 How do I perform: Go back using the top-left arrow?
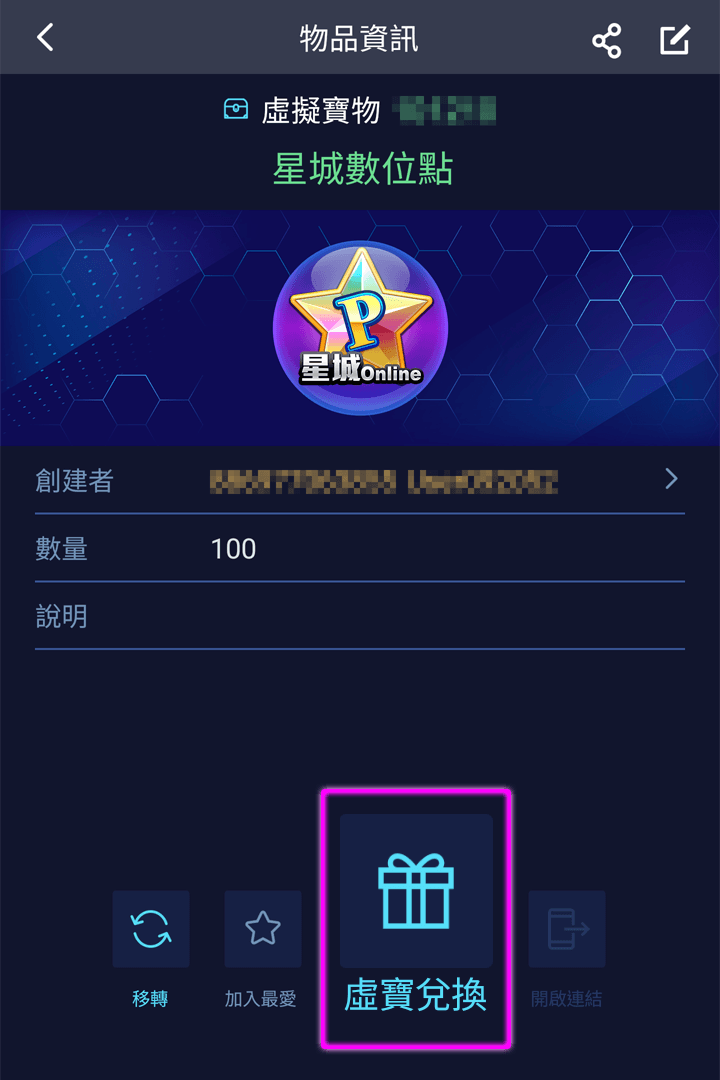click(45, 38)
